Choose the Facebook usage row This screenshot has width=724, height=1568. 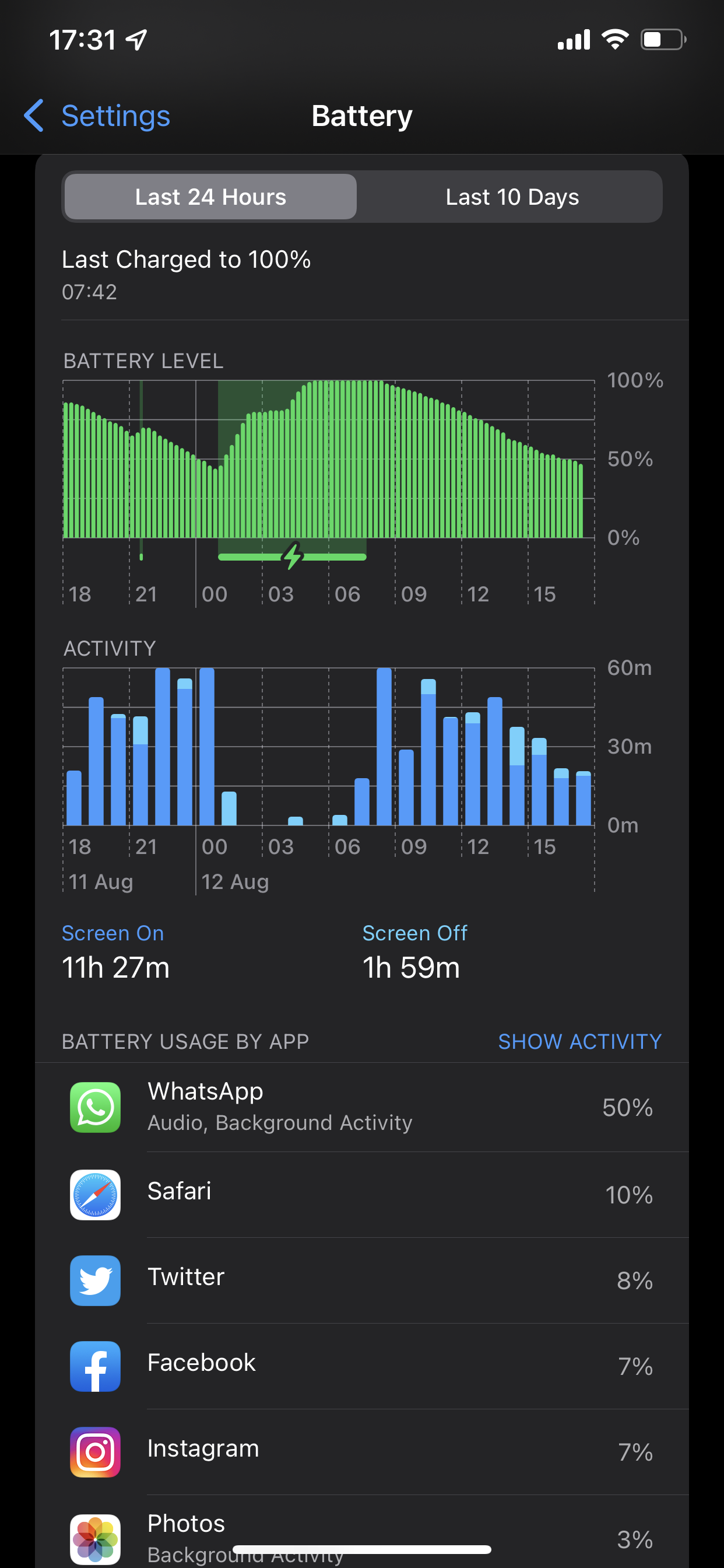coord(361,1366)
